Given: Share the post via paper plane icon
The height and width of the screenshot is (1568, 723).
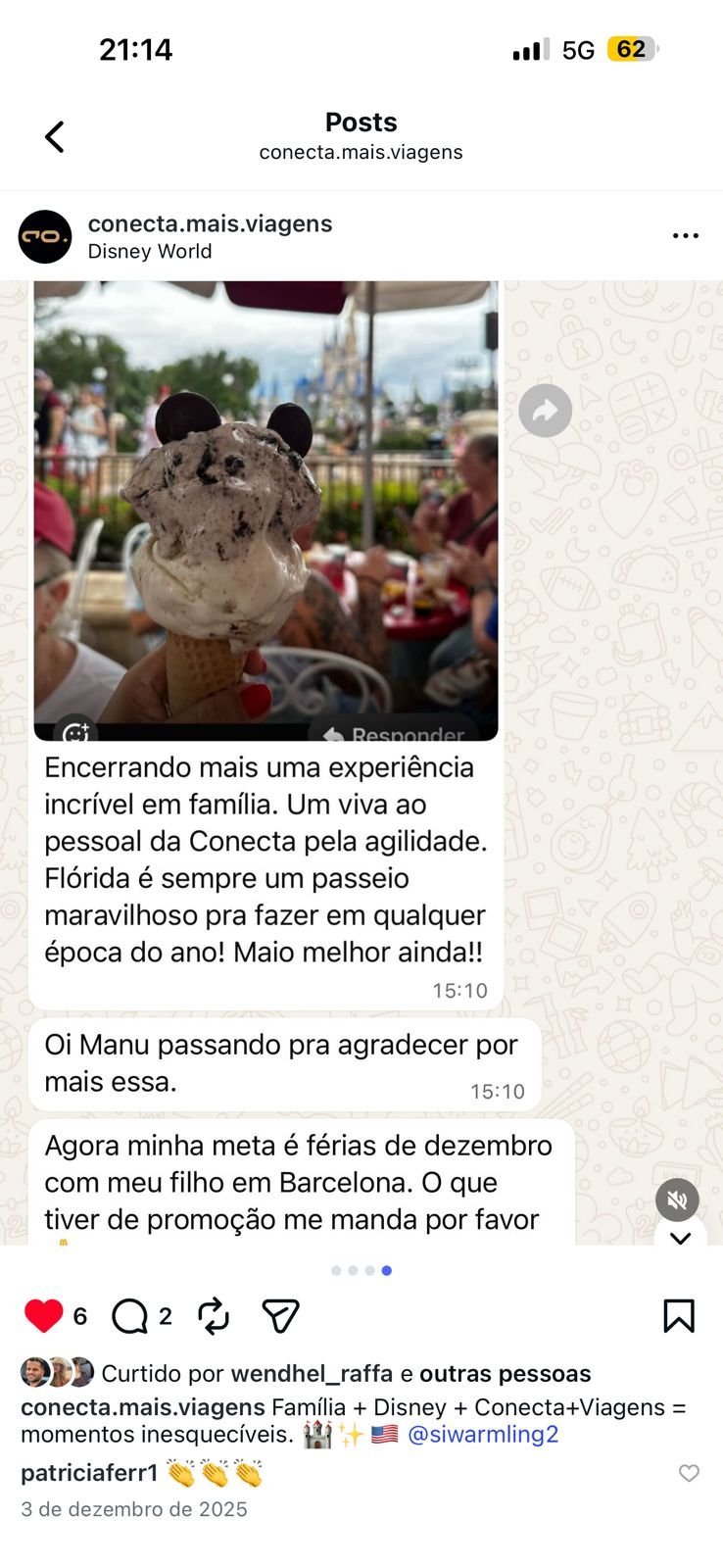Looking at the screenshot, I should (280, 1316).
